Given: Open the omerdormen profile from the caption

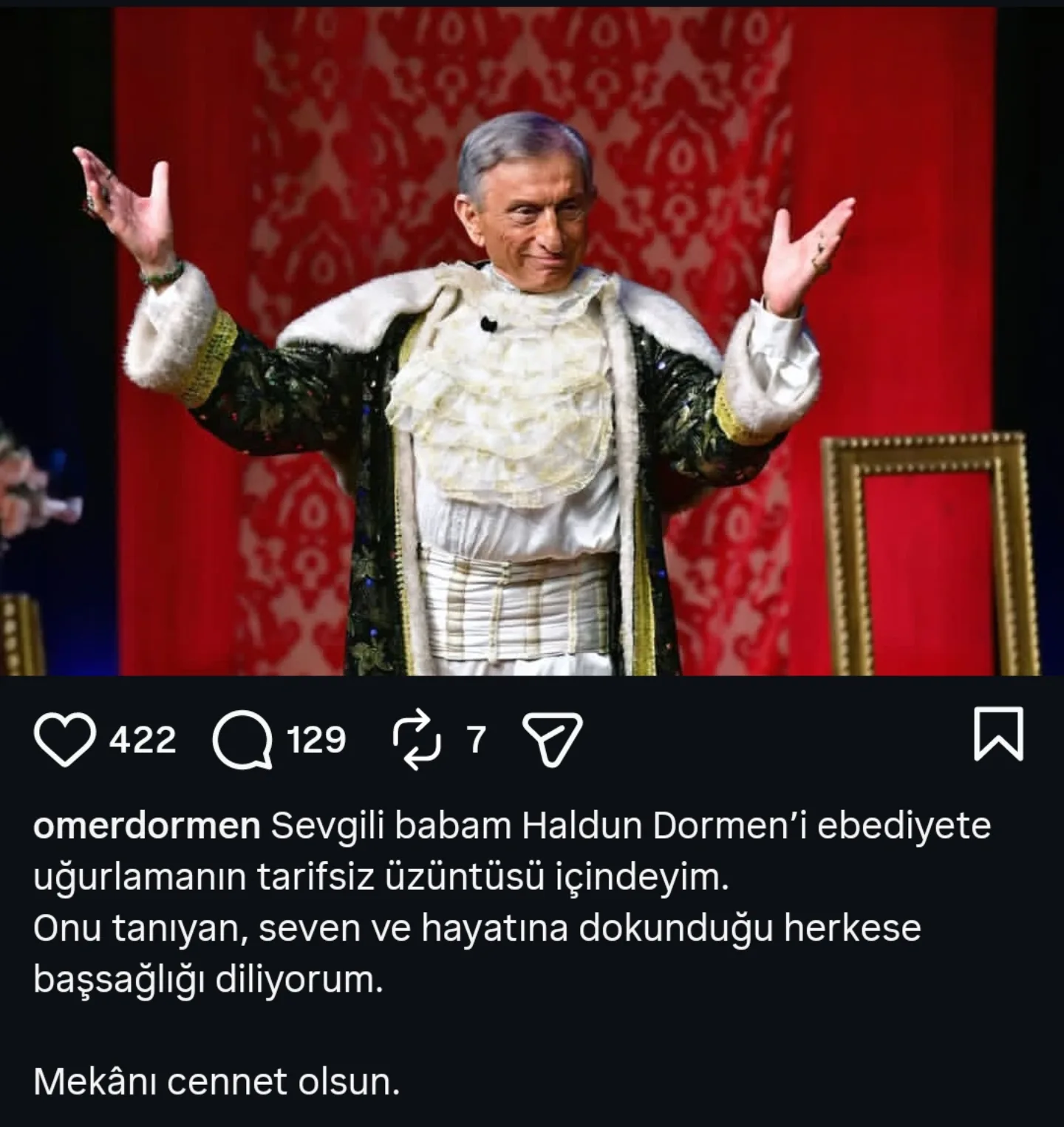Looking at the screenshot, I should pos(146,826).
